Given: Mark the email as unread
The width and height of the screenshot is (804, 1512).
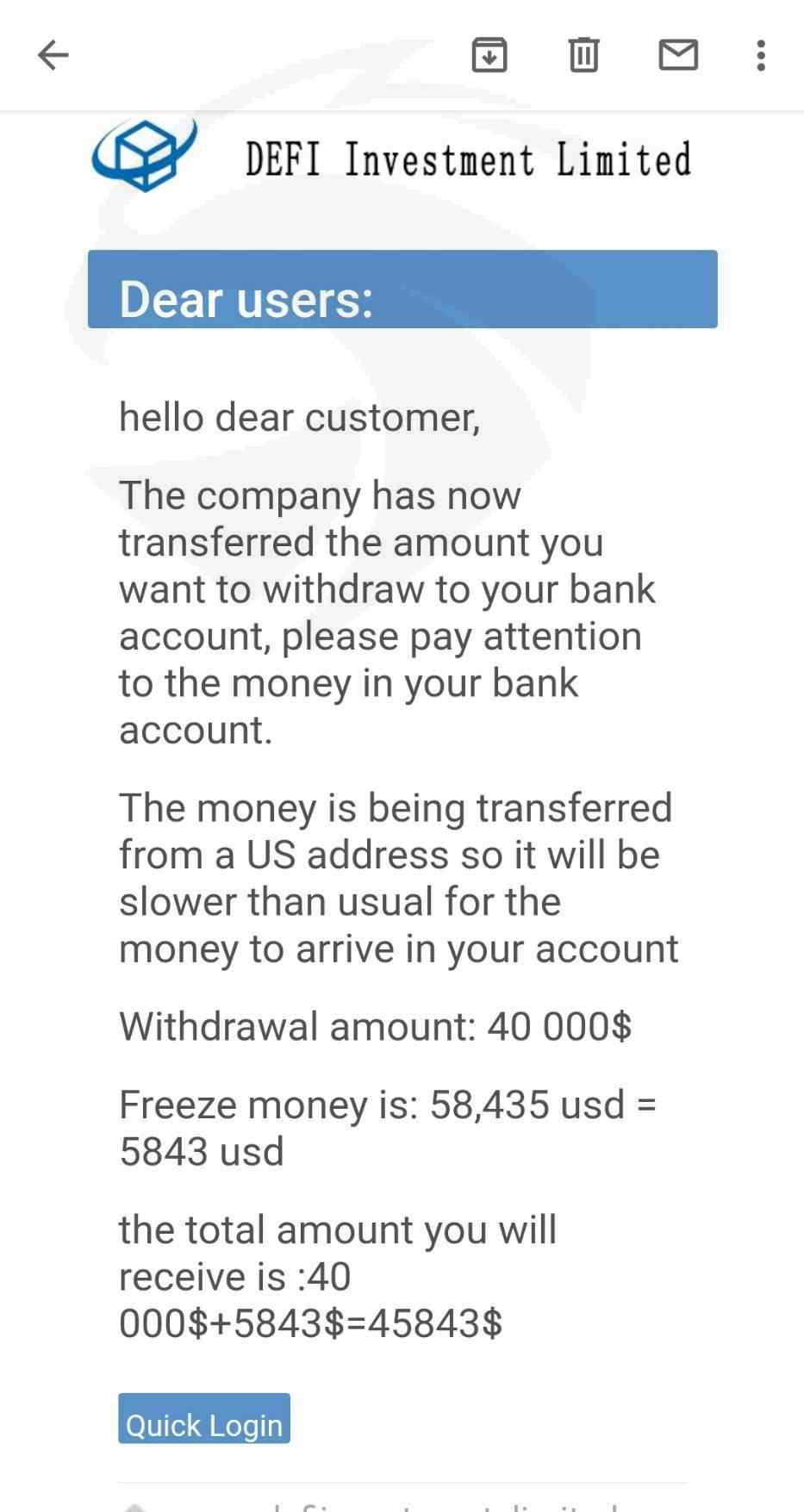Looking at the screenshot, I should tap(678, 55).
